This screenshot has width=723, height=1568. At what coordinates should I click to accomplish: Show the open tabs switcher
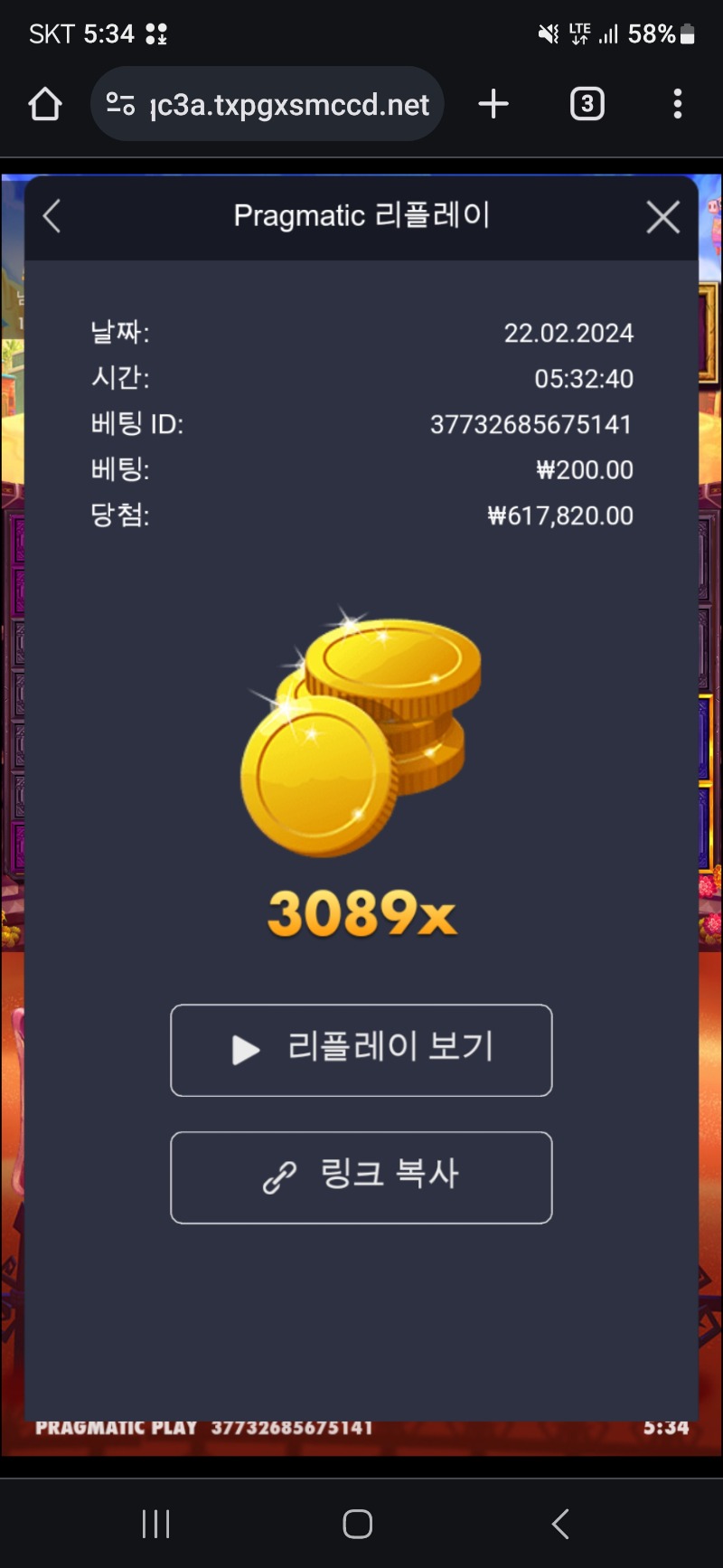tap(587, 104)
